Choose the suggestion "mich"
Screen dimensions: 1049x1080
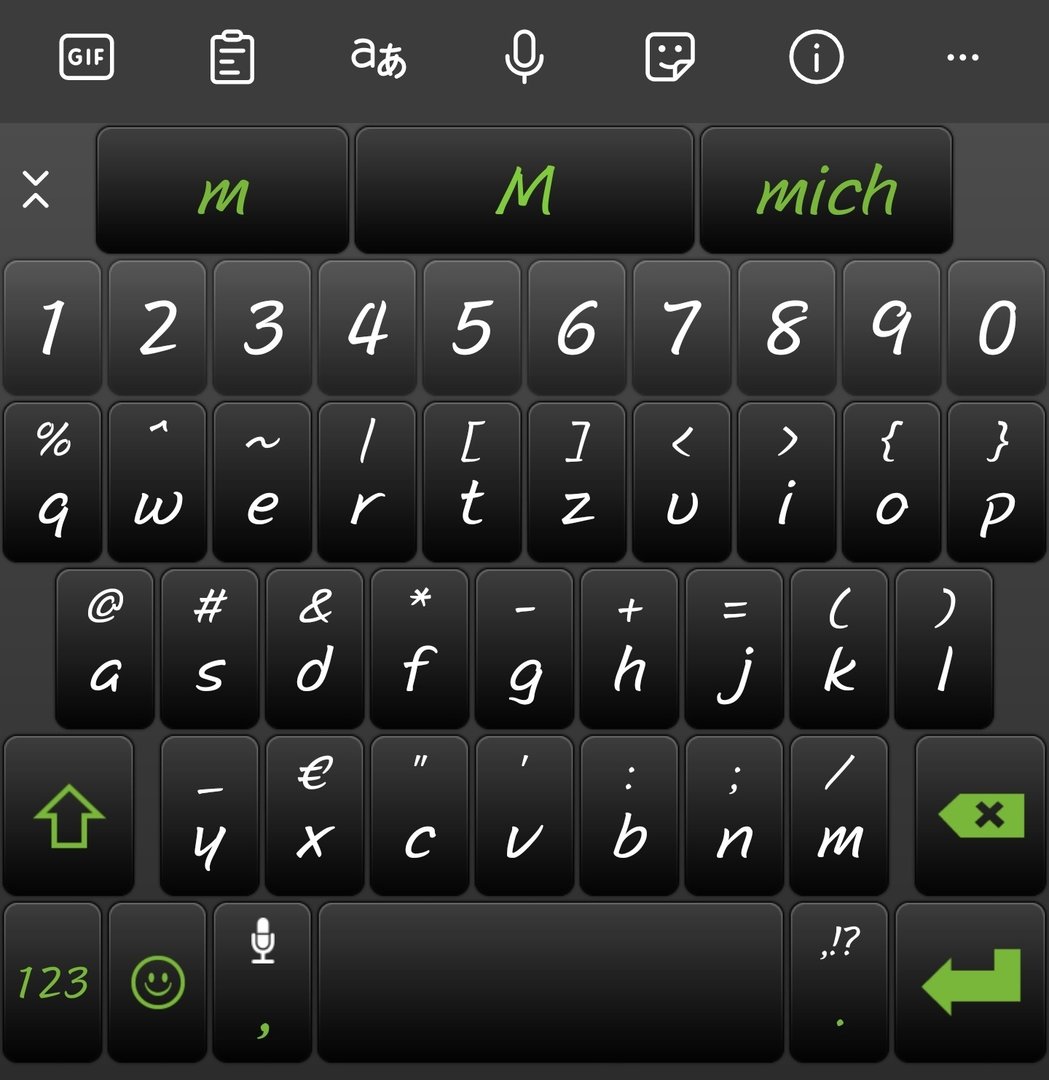[x=826, y=190]
